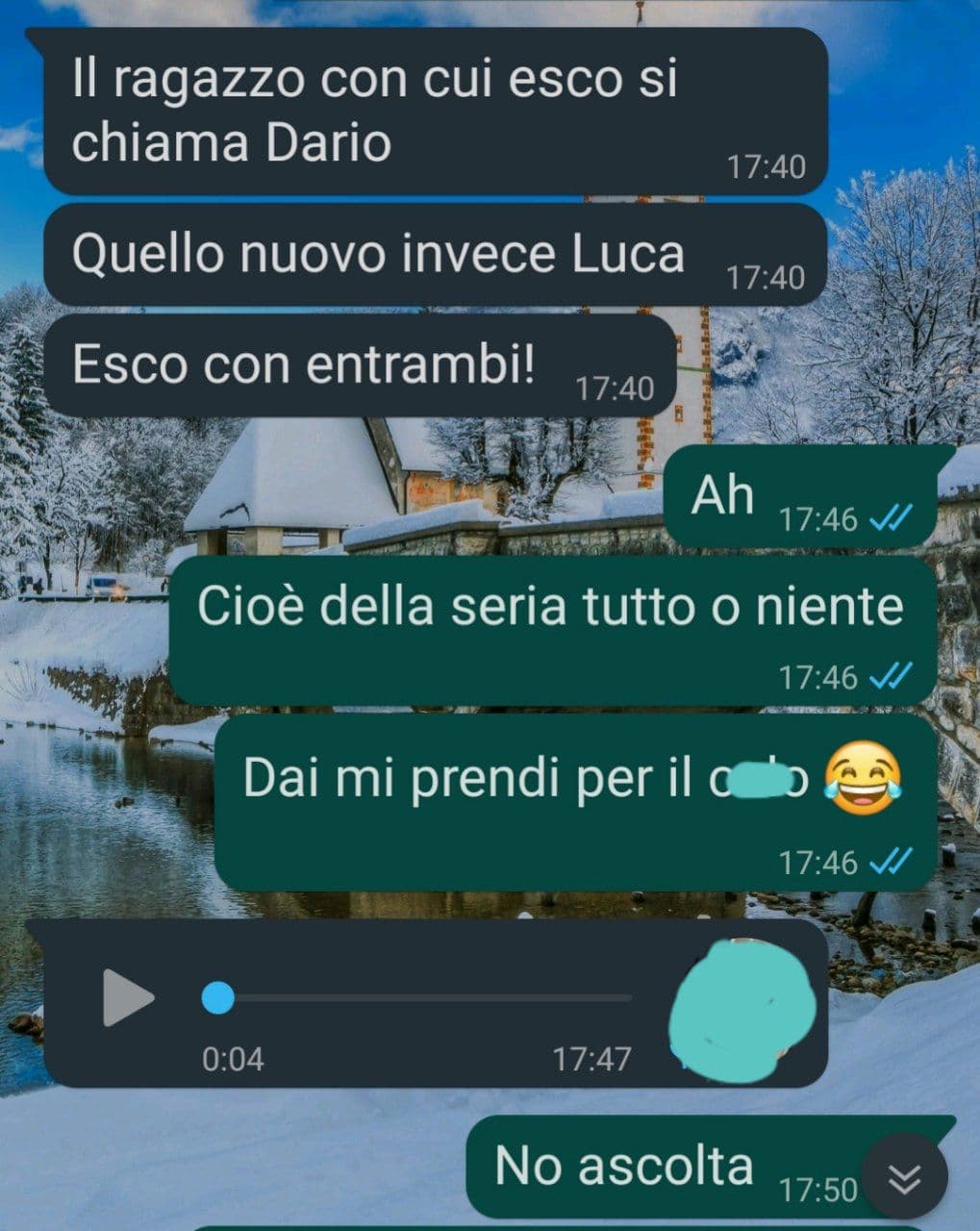Image resolution: width=980 pixels, height=1231 pixels.
Task: Play the 0:04 voice message
Action: 128,998
